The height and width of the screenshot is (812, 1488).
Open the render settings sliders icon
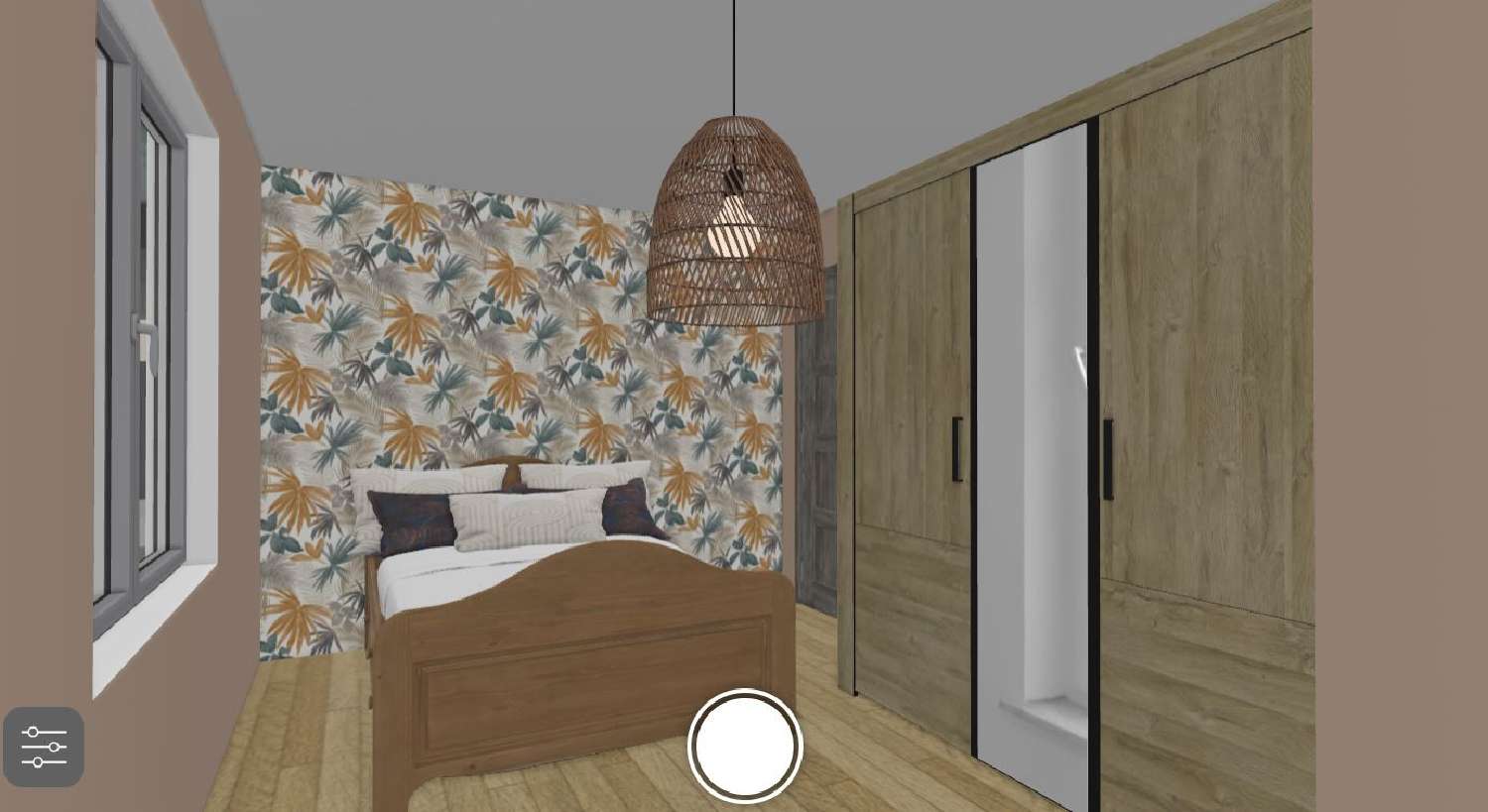pyautogui.click(x=44, y=747)
